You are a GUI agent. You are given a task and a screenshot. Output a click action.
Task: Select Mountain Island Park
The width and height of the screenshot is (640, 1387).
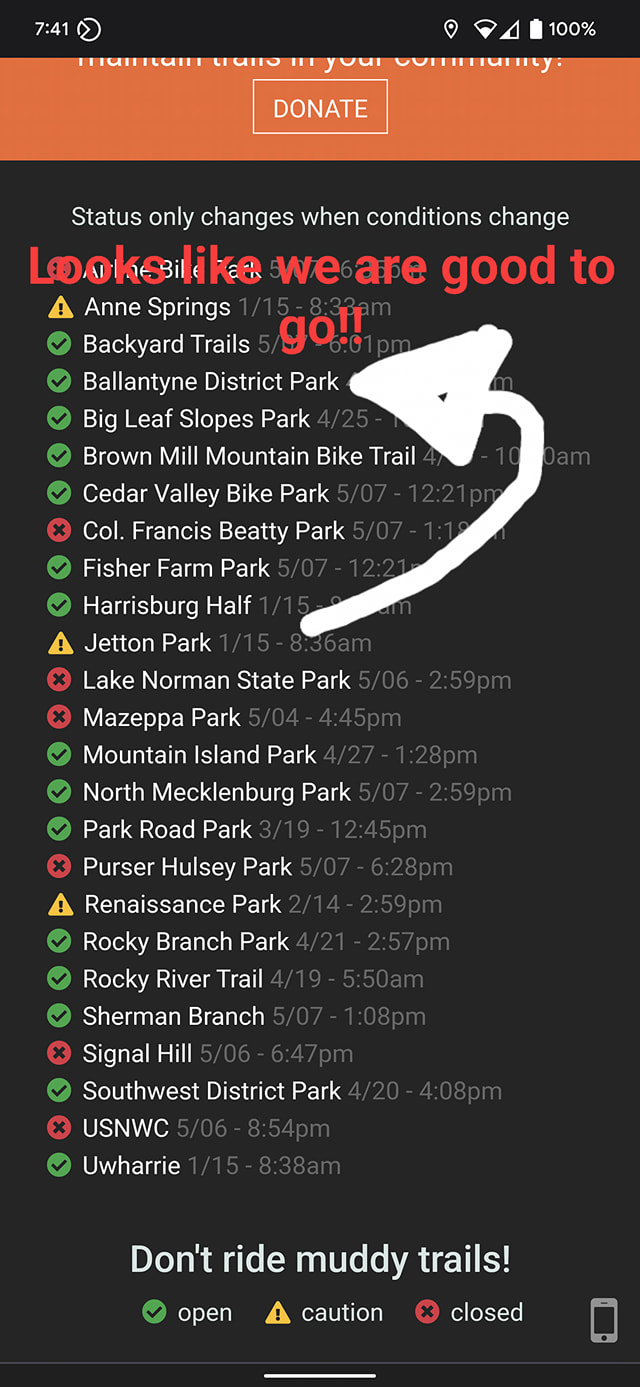tap(262, 755)
